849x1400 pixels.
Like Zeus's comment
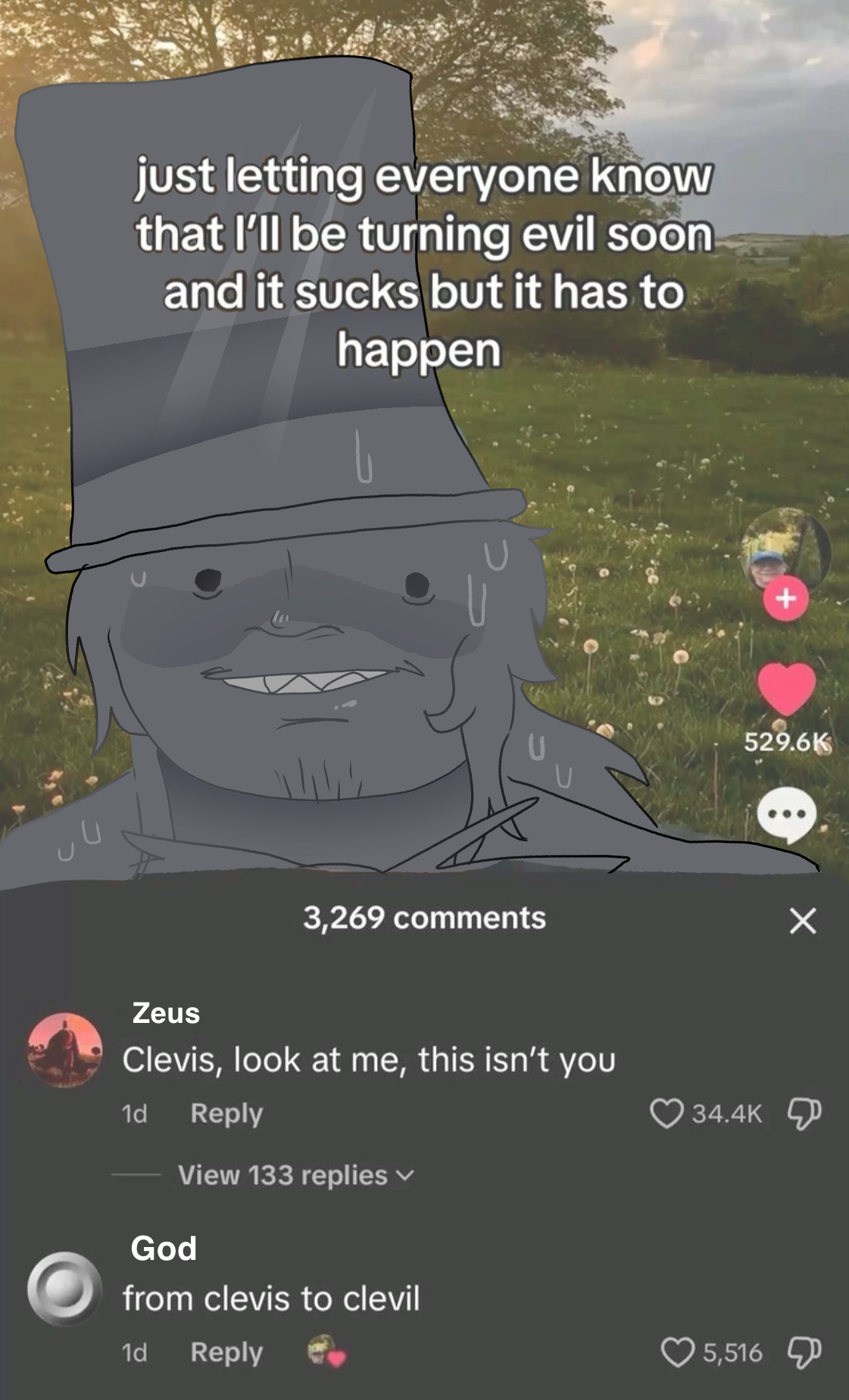coord(666,1113)
